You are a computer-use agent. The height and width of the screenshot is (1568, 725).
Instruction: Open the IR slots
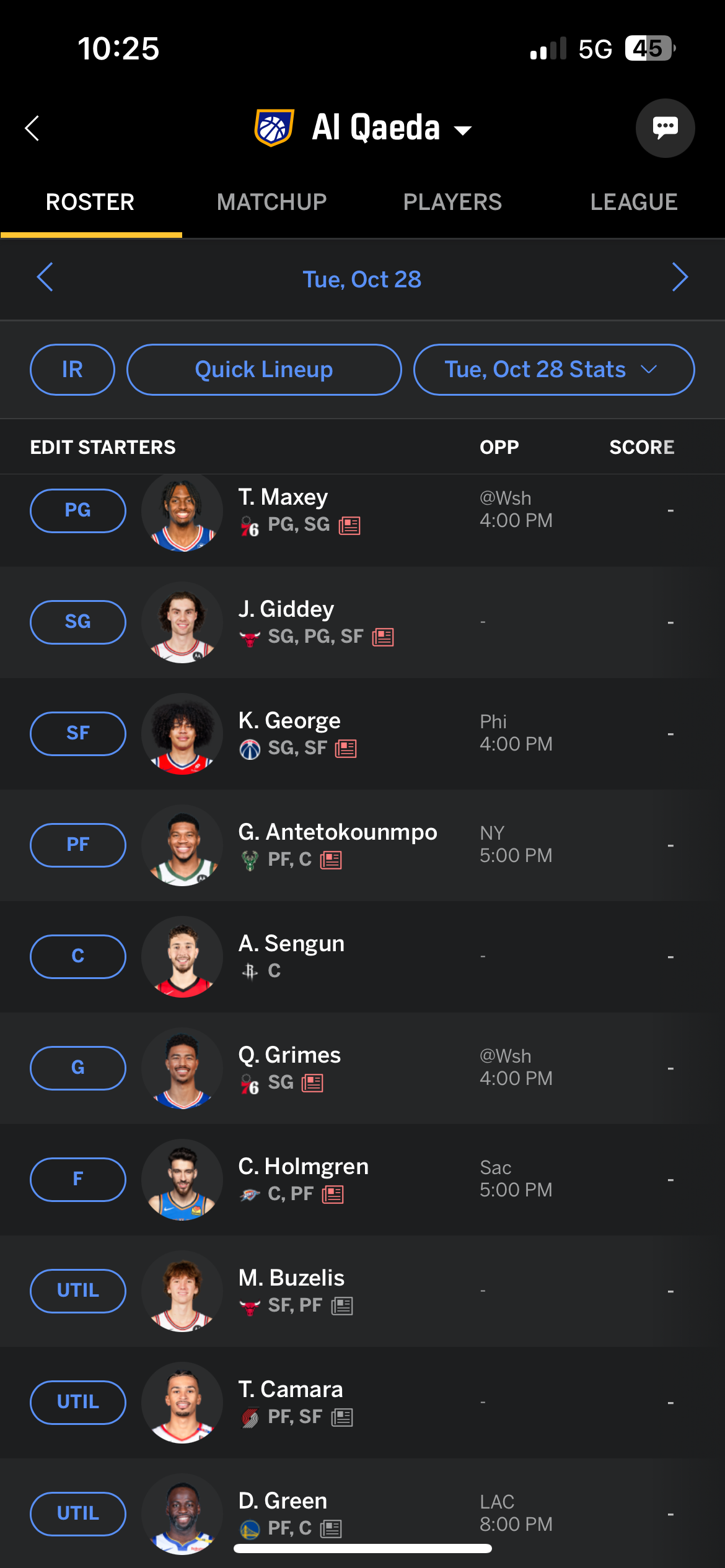72,370
